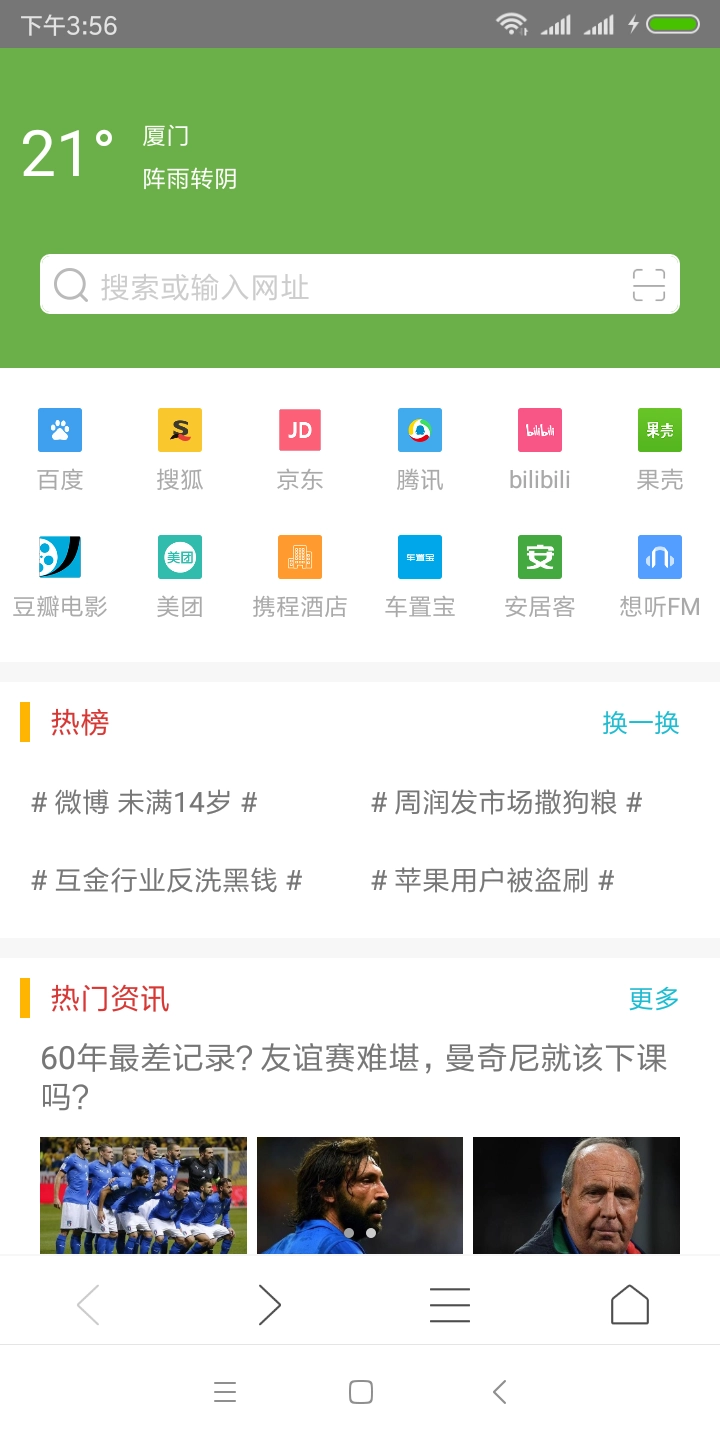Image resolution: width=720 pixels, height=1440 pixels.
Task: Open the Tencent (腾讯) icon
Action: (419, 430)
